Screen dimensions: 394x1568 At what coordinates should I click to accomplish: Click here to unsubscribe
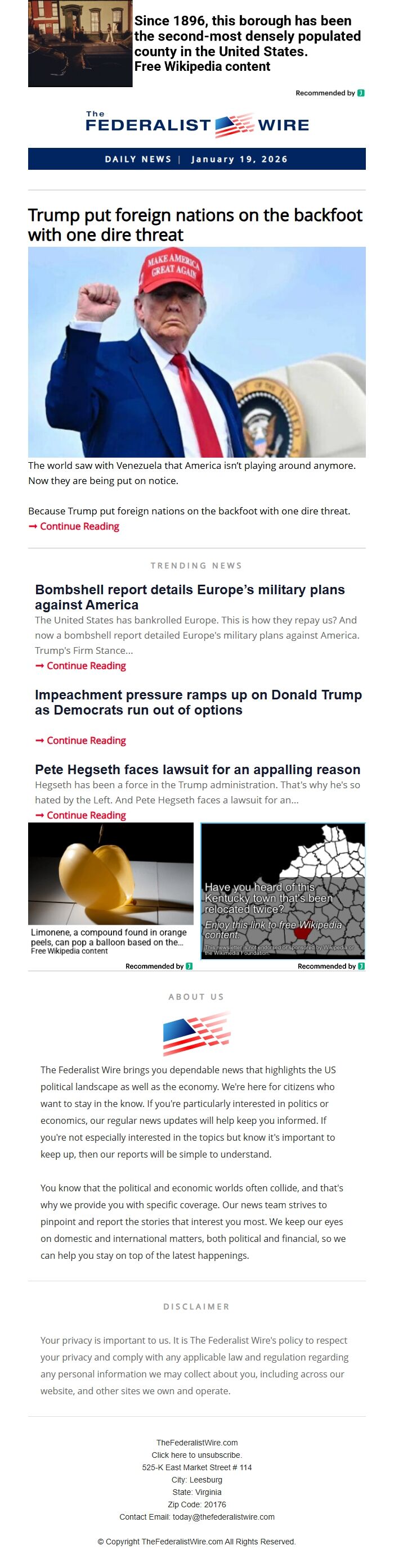pyautogui.click(x=196, y=1455)
